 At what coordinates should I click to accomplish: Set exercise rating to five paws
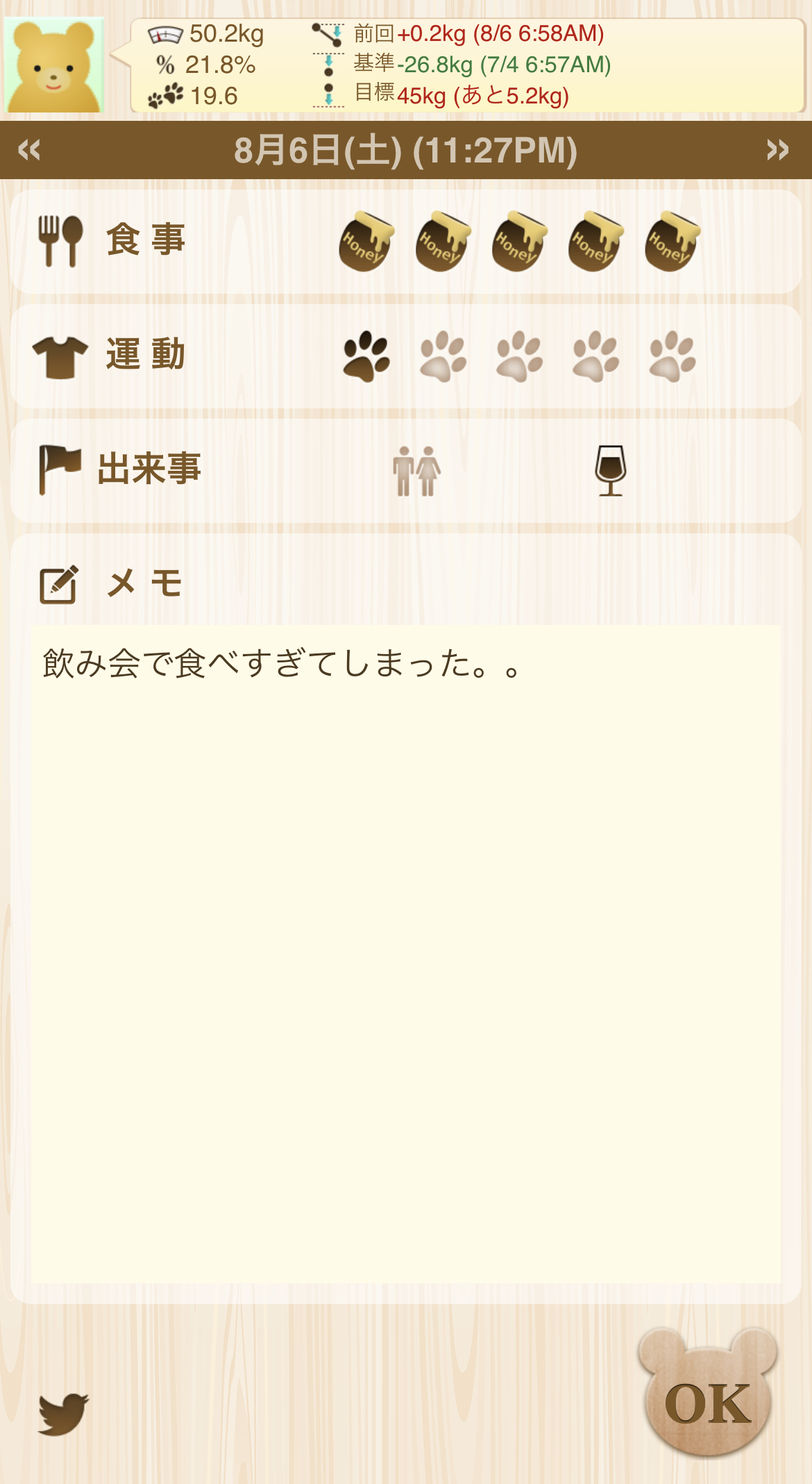coord(672,356)
